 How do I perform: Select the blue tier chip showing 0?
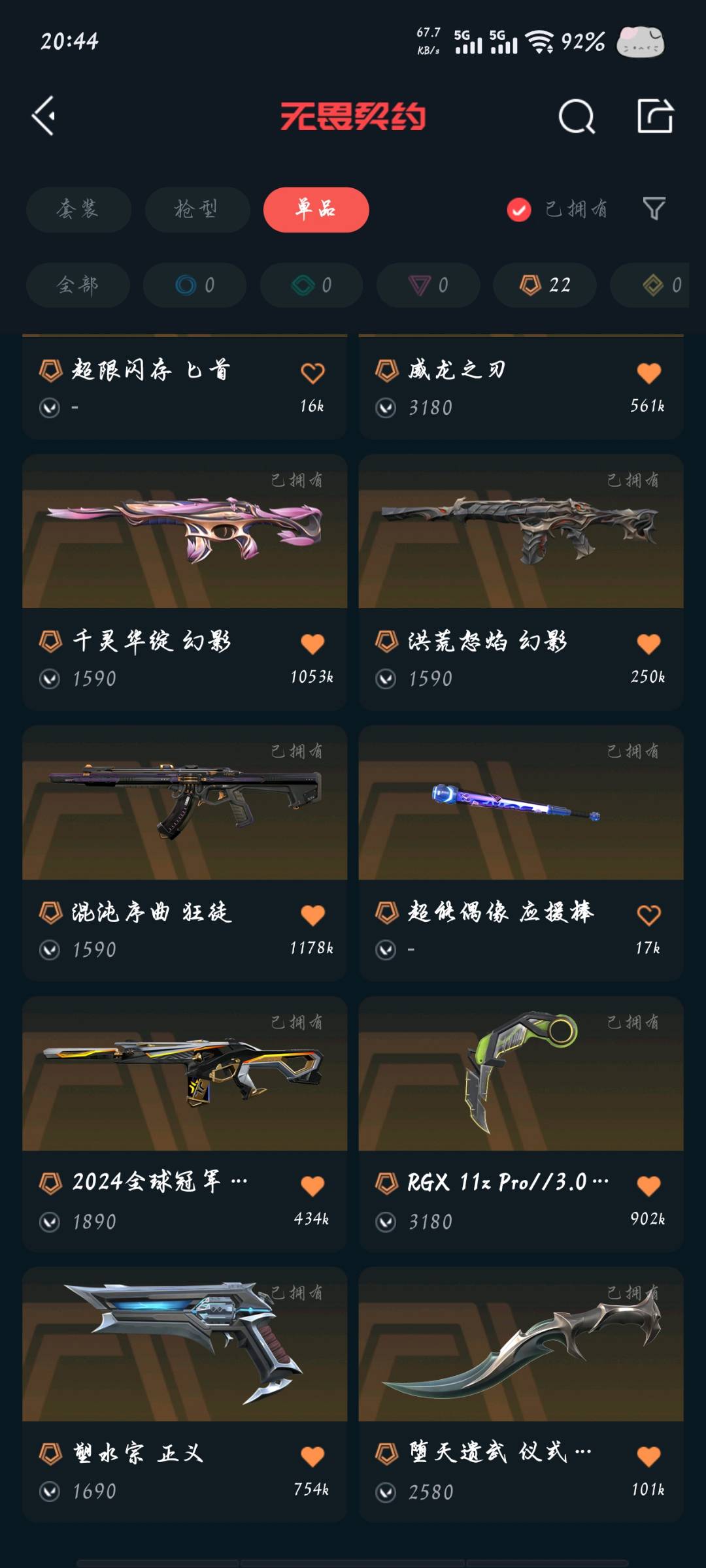194,285
